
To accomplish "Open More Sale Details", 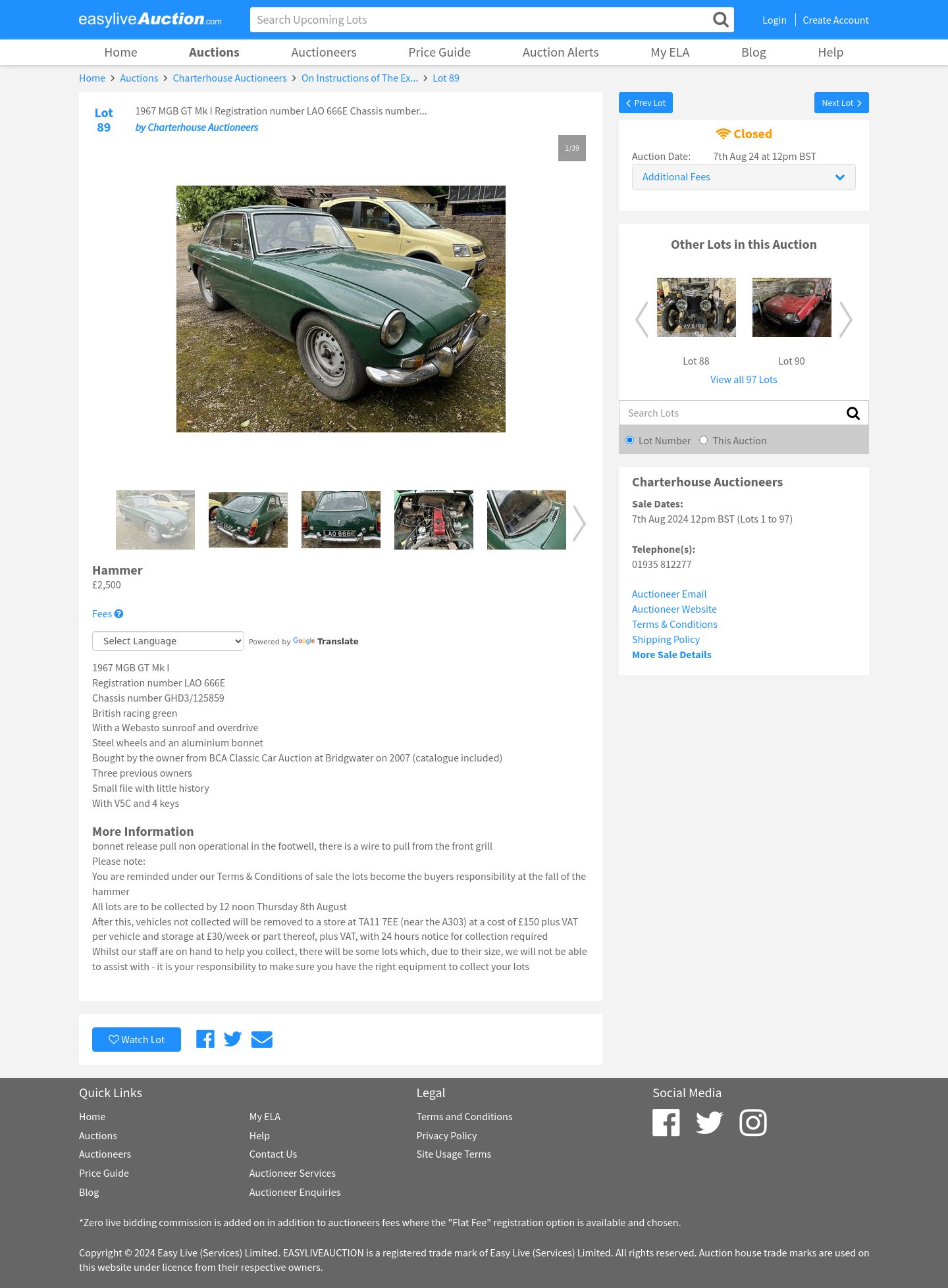I will pos(671,655).
